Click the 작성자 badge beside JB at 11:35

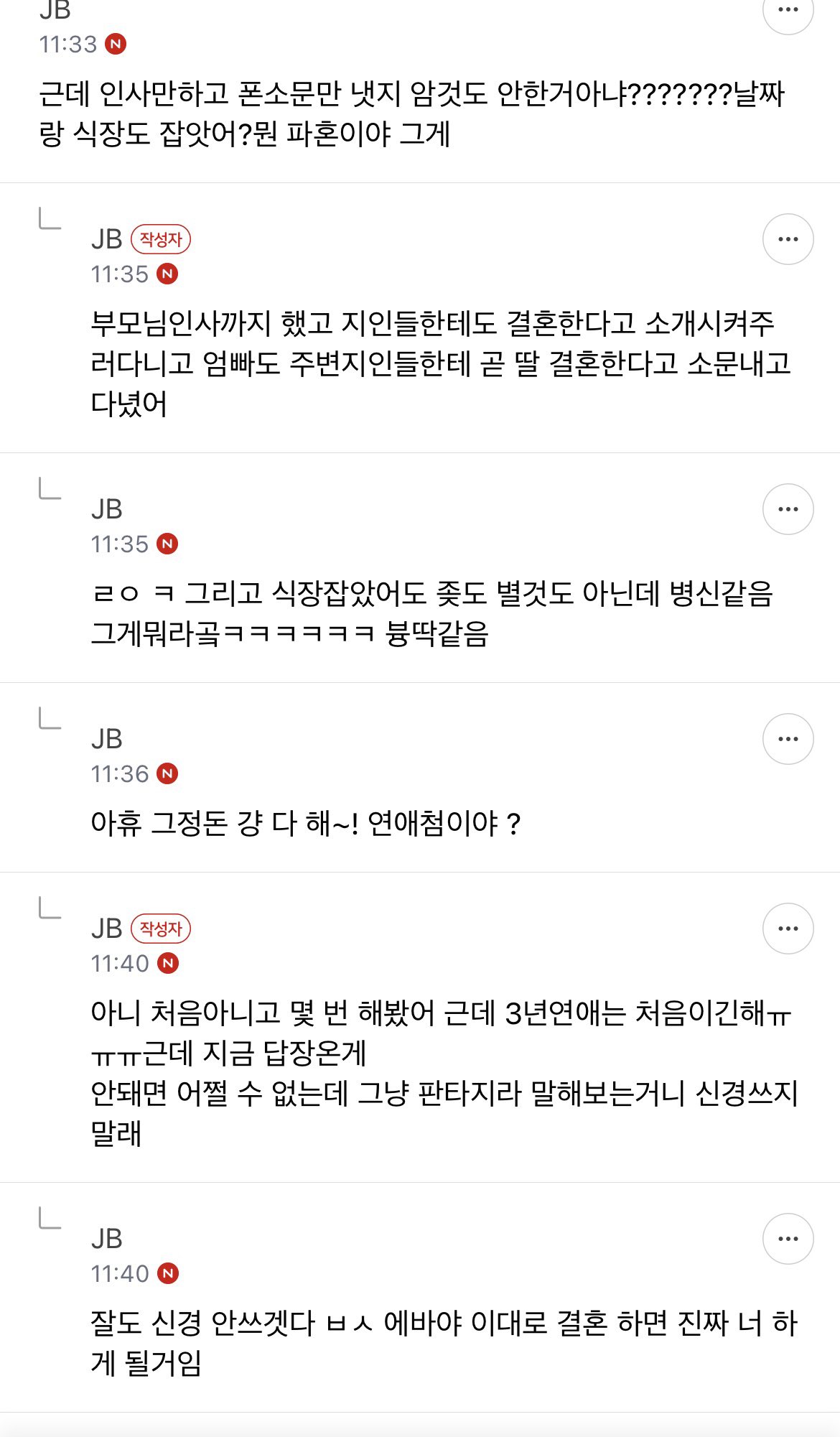coord(162,241)
